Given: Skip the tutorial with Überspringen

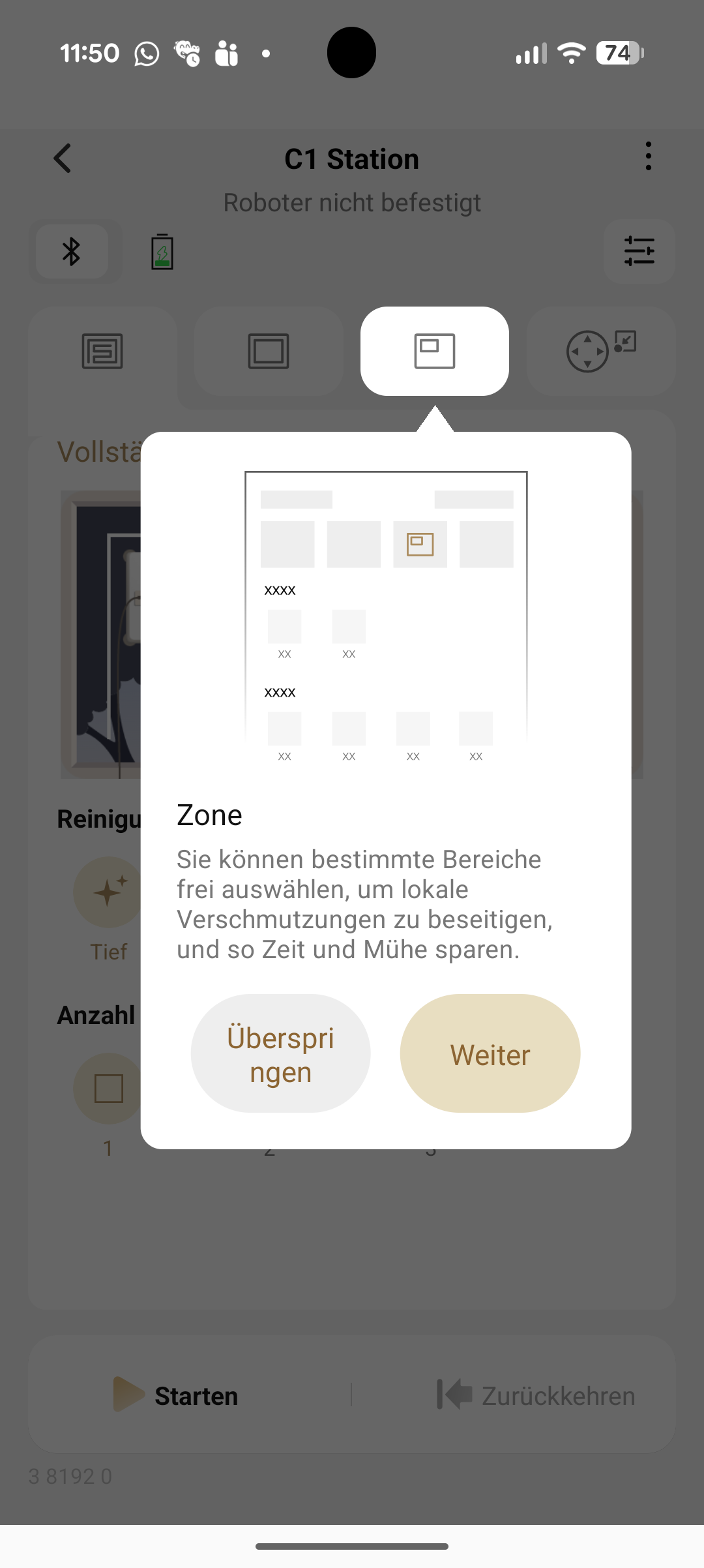Looking at the screenshot, I should pos(280,1053).
